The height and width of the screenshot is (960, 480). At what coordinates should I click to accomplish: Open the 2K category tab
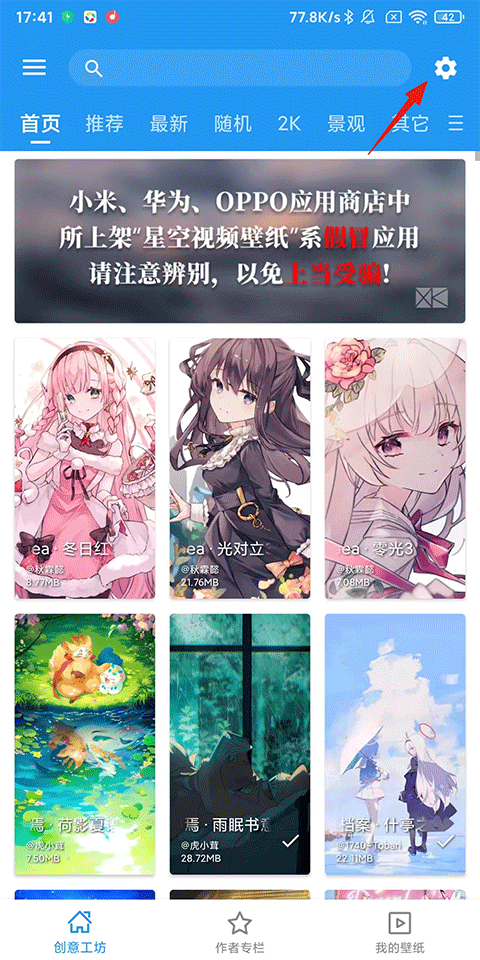pyautogui.click(x=289, y=124)
